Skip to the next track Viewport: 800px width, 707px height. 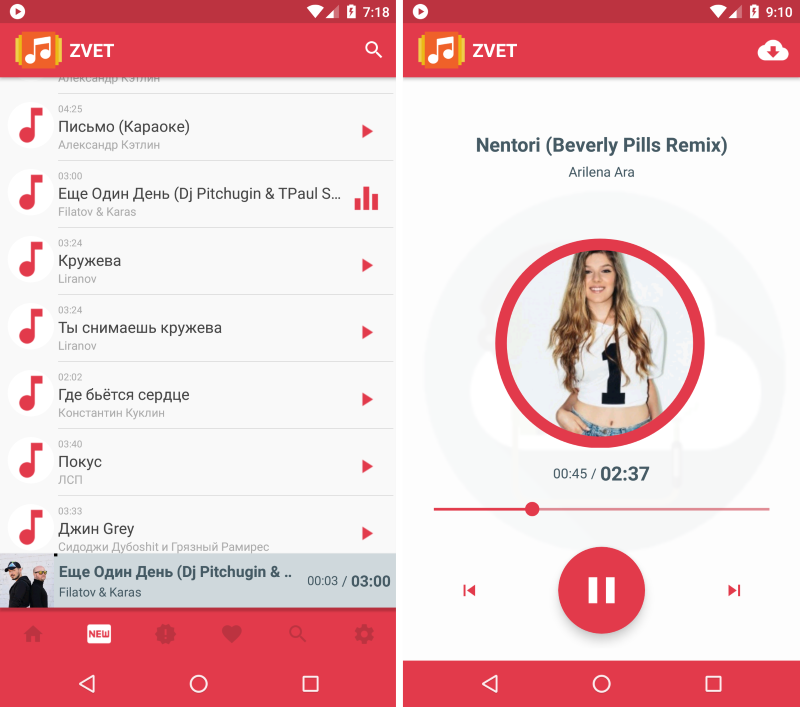(734, 590)
